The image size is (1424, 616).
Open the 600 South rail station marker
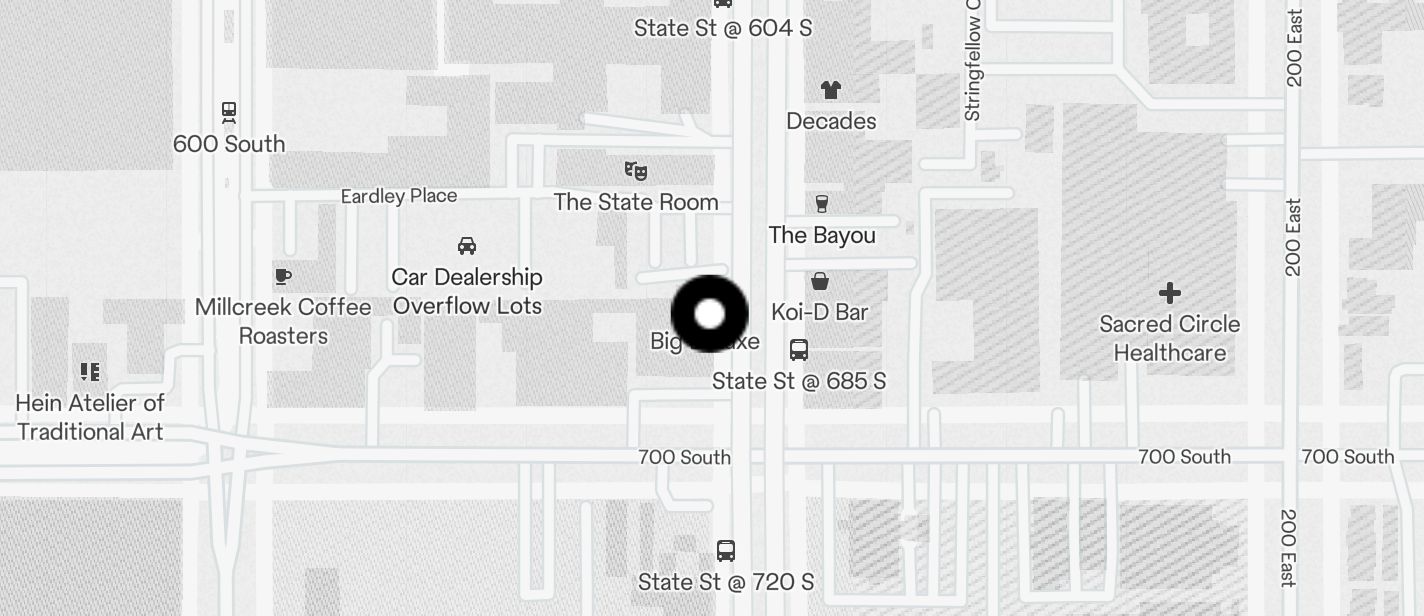229,112
